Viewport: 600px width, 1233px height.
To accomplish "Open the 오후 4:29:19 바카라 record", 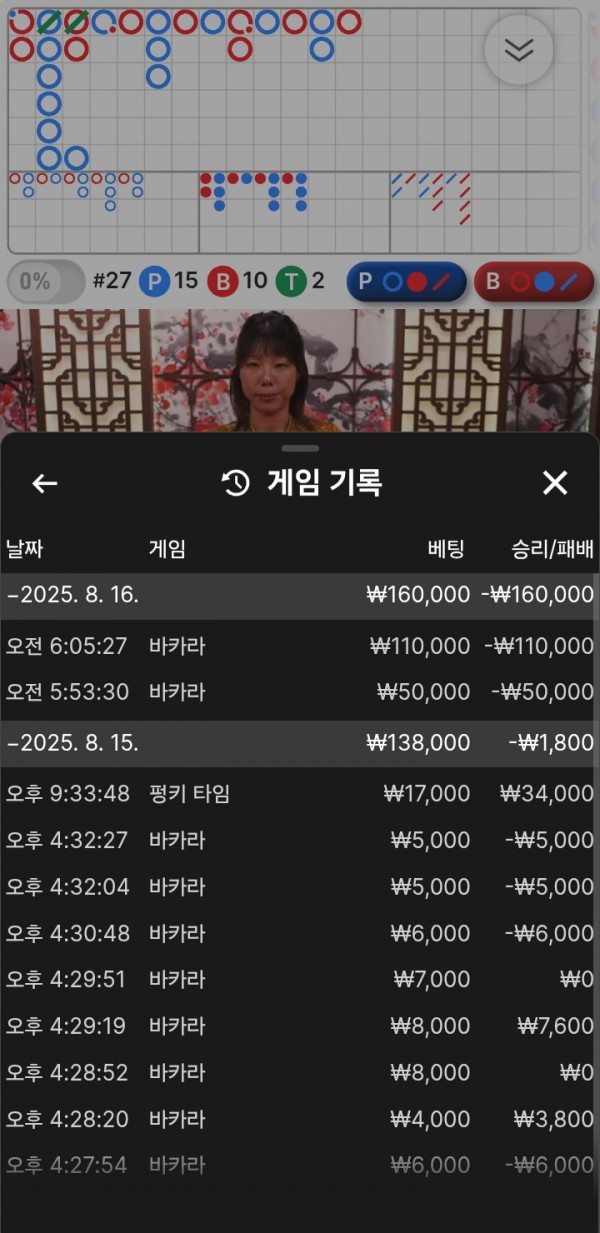I will 300,1026.
